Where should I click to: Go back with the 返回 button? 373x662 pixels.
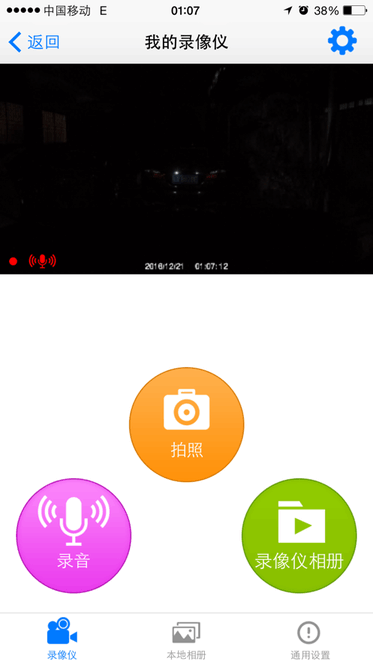34,43
